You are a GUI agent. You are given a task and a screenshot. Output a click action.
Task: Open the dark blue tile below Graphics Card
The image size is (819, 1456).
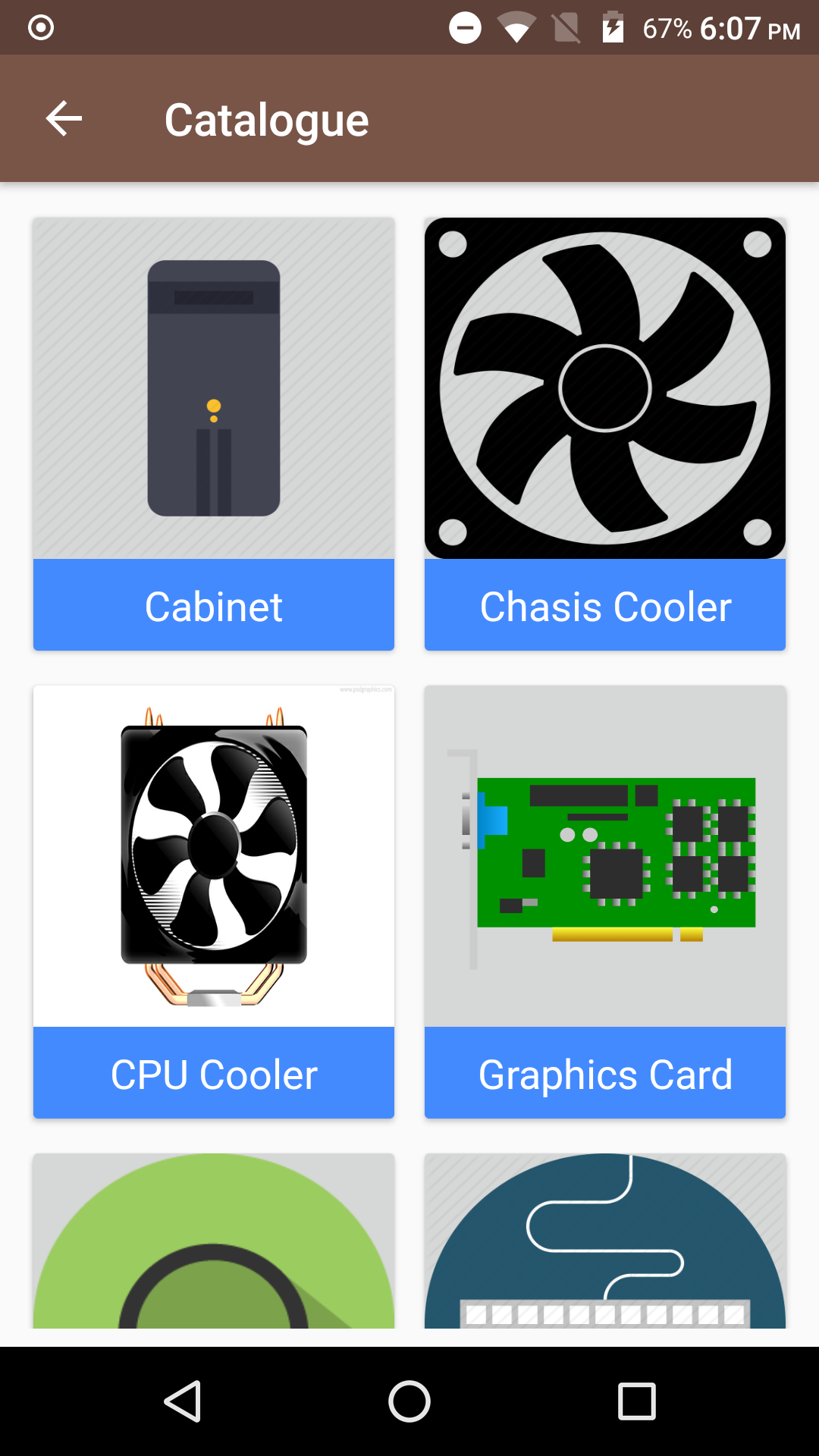[x=605, y=1241]
